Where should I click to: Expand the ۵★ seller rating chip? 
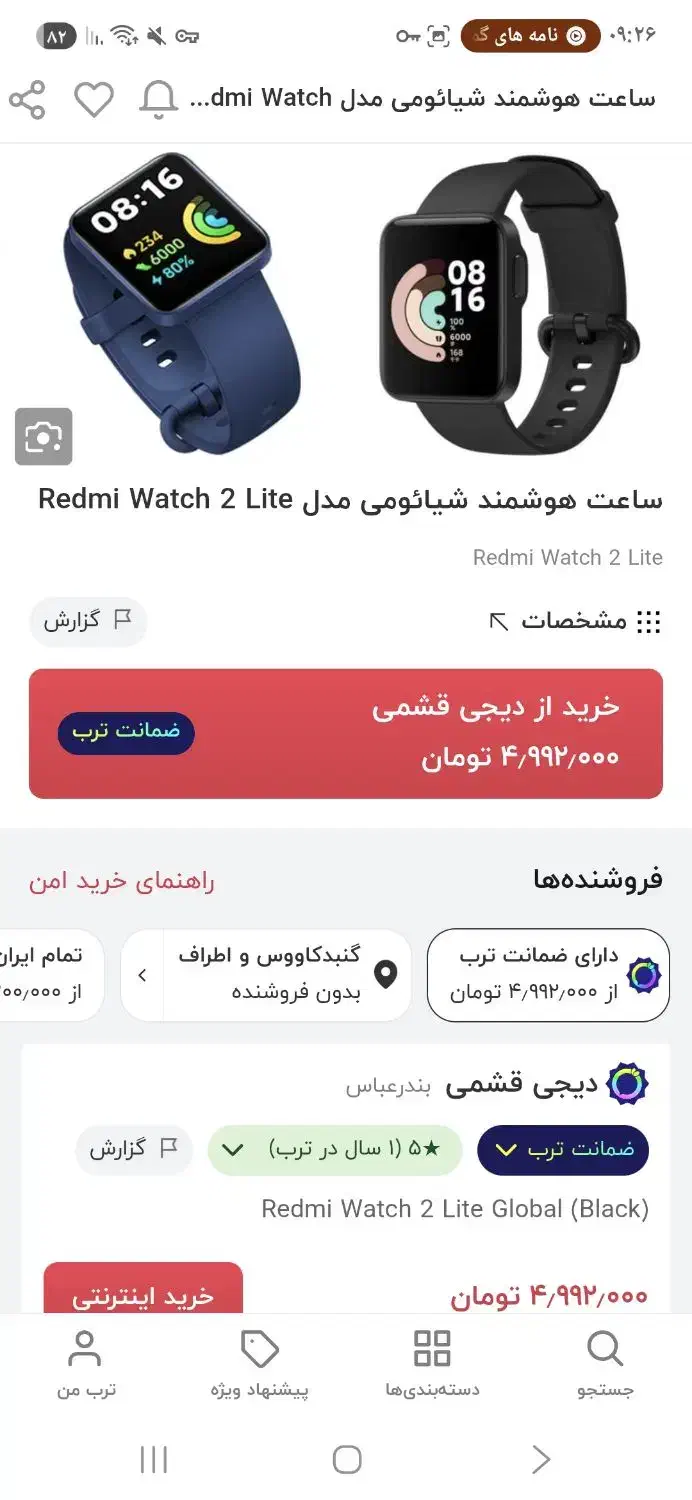coord(334,1150)
